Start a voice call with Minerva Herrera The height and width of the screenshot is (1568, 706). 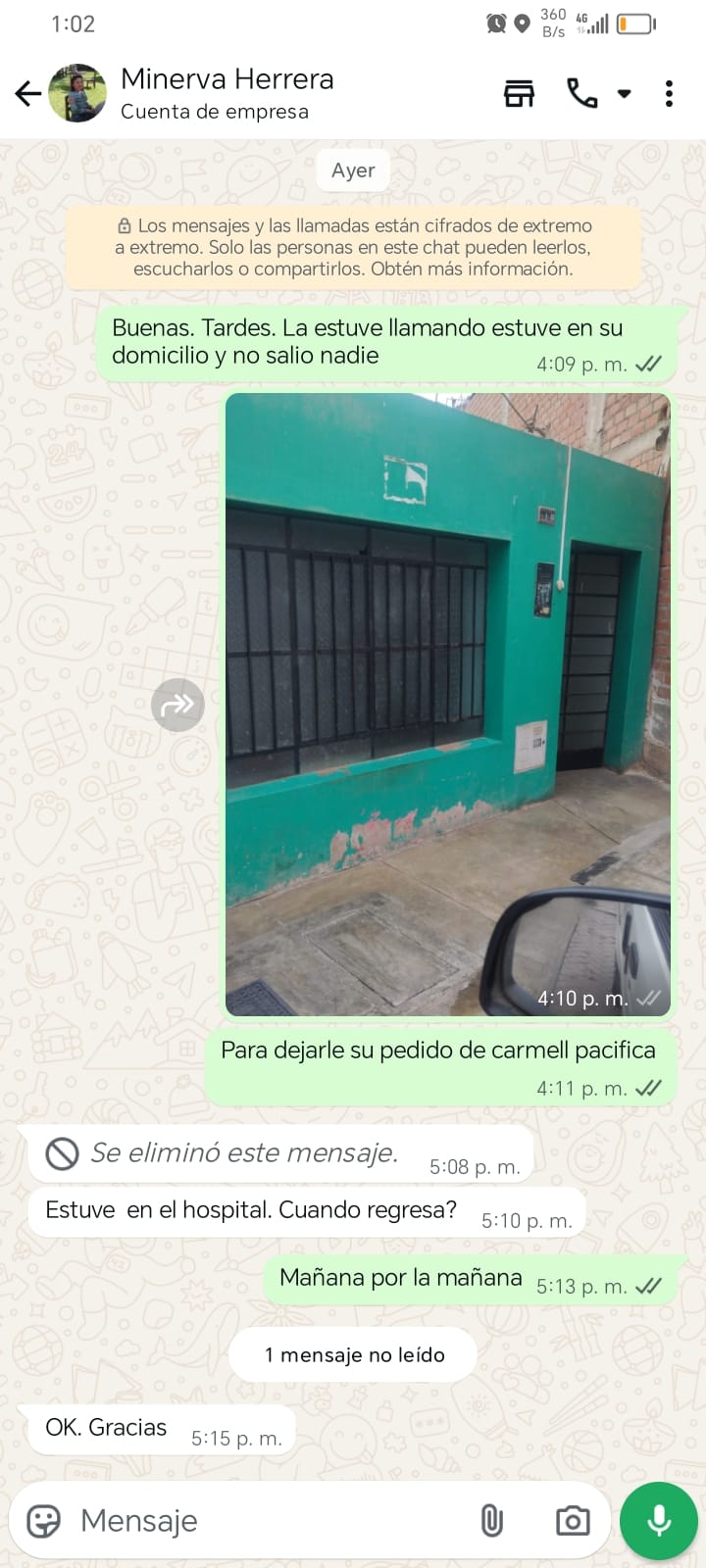(x=582, y=94)
